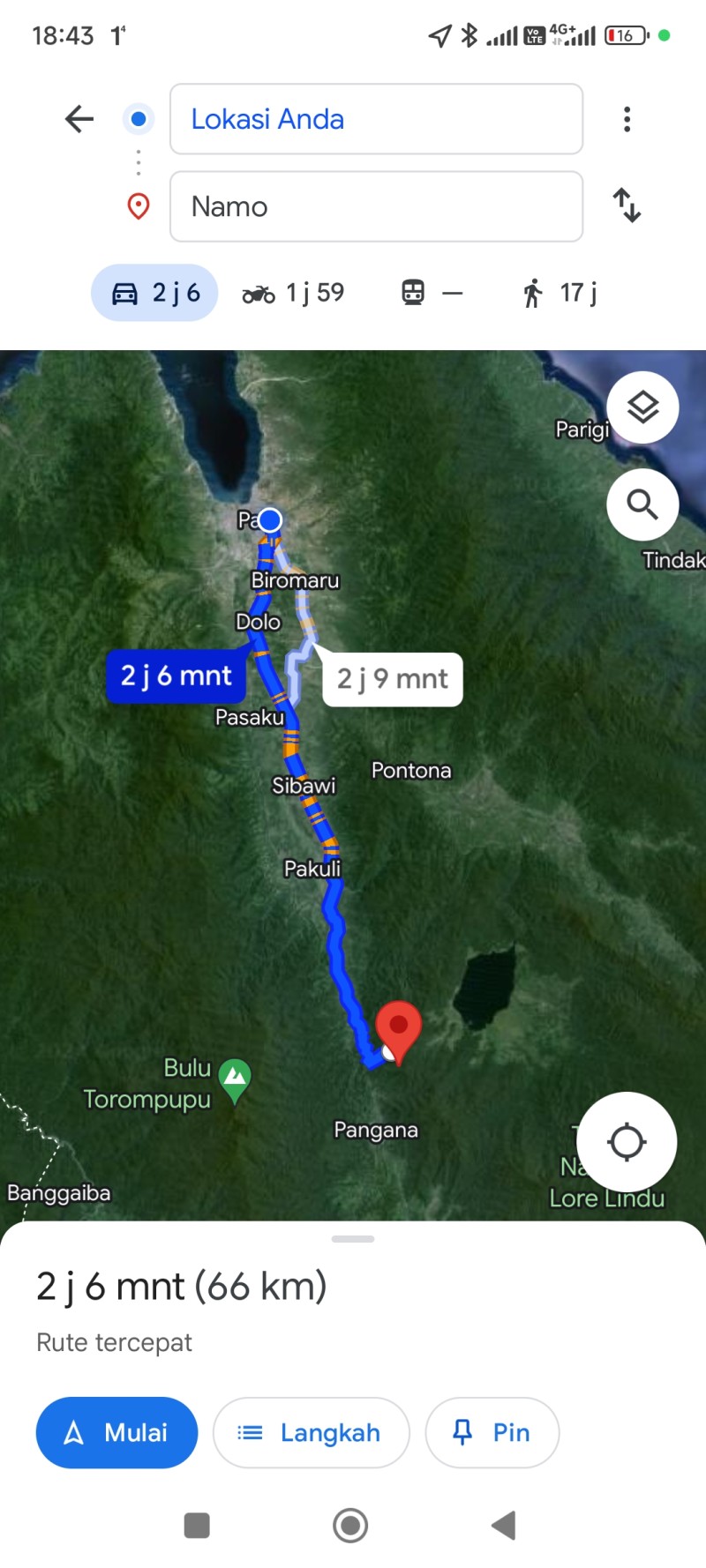Pin this route

492,1432
